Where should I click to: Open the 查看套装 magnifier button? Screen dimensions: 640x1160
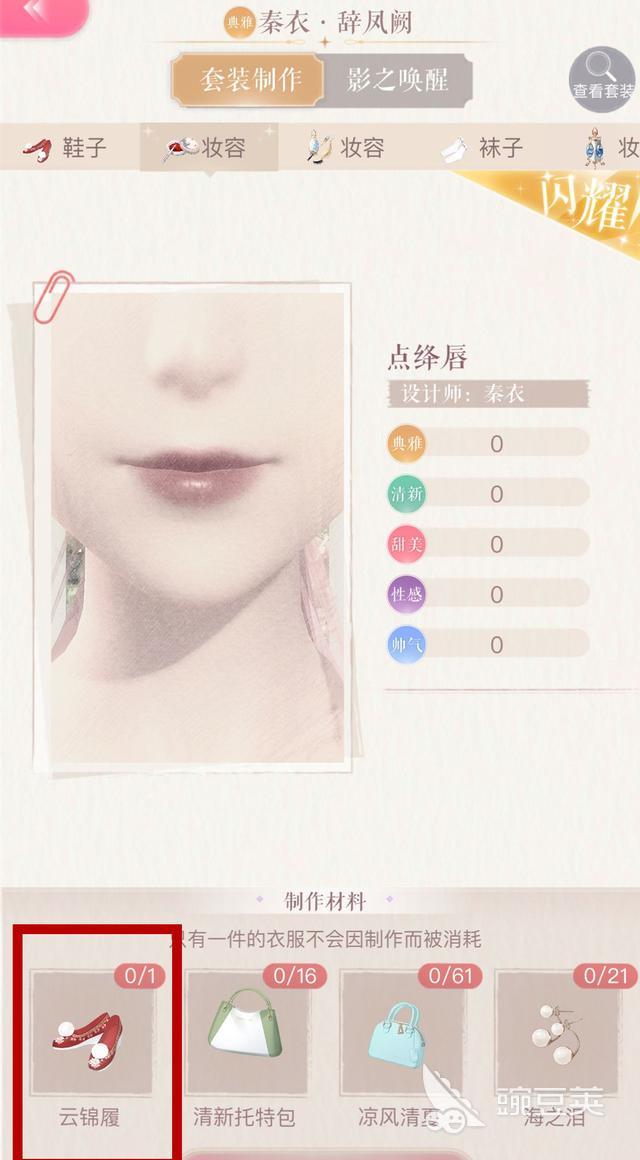click(604, 78)
